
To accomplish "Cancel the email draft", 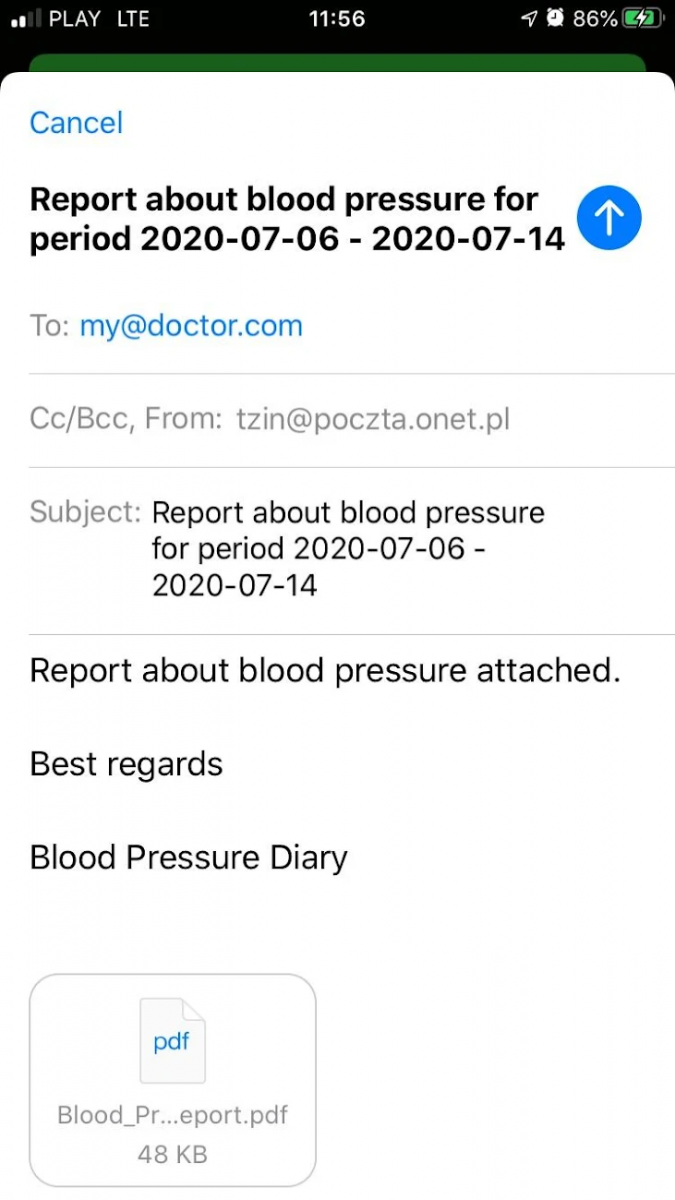I will (76, 123).
